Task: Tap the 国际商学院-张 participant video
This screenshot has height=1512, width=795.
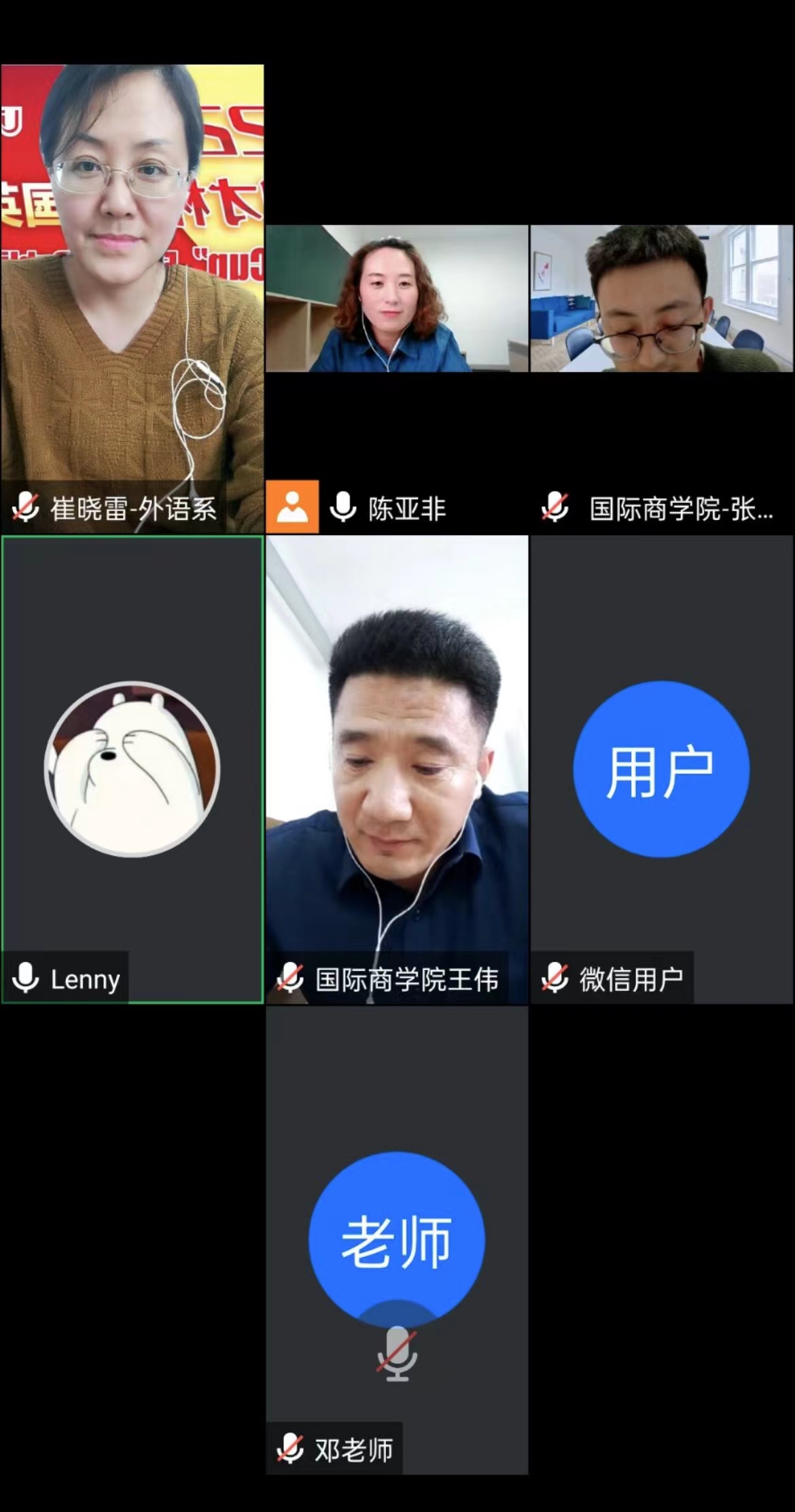Action: [x=661, y=299]
